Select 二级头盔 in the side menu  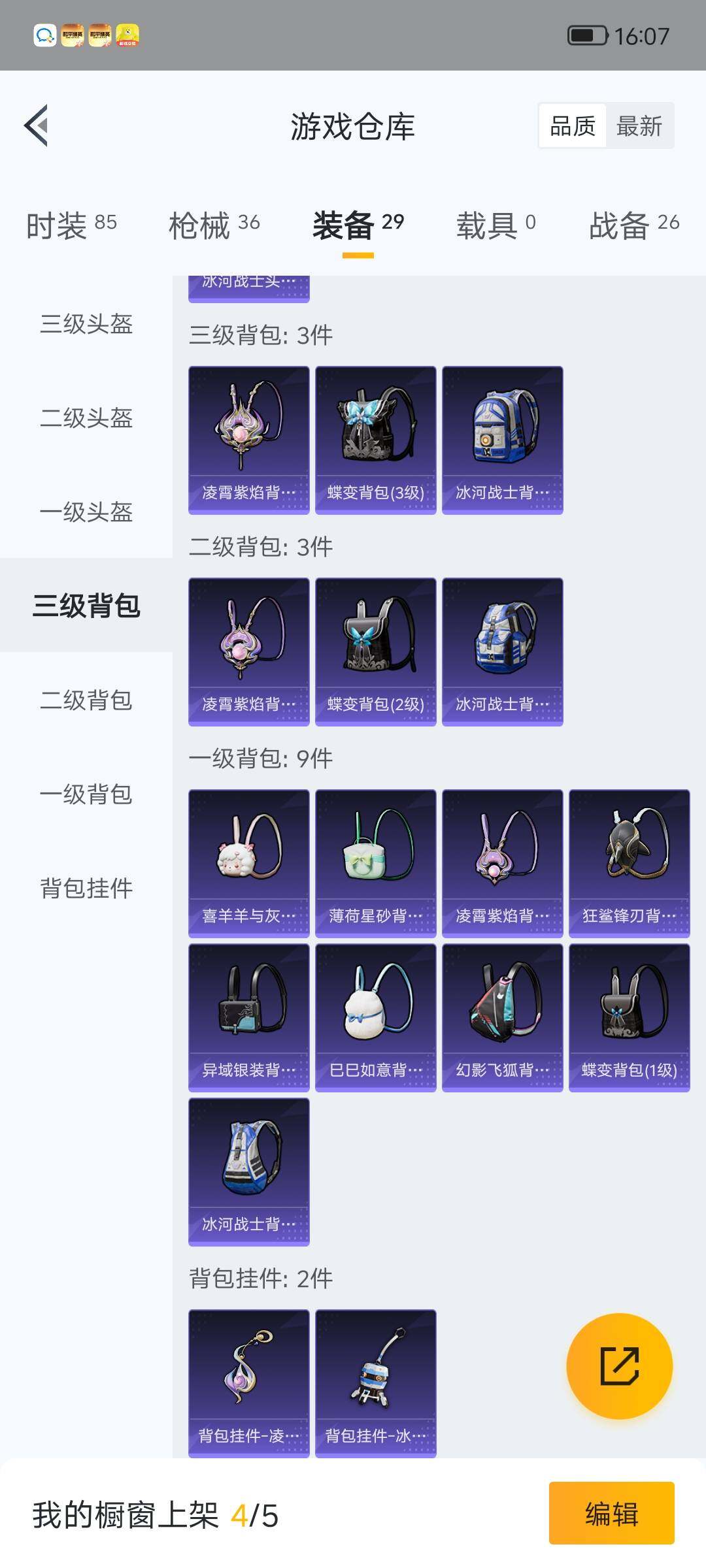[86, 418]
